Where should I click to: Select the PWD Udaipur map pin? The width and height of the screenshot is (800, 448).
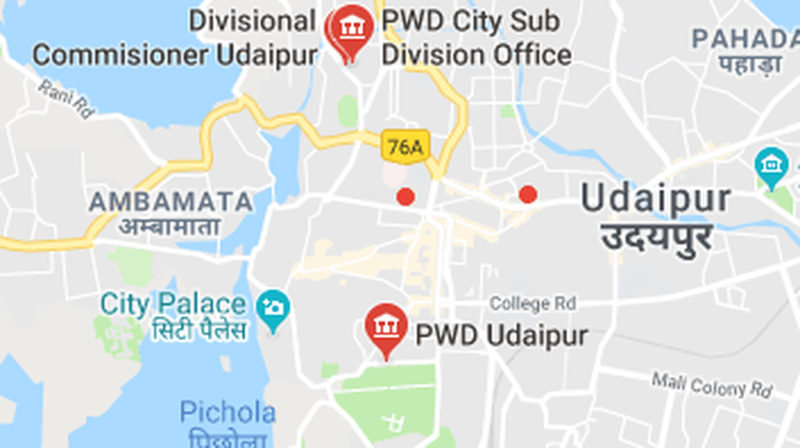click(x=385, y=328)
